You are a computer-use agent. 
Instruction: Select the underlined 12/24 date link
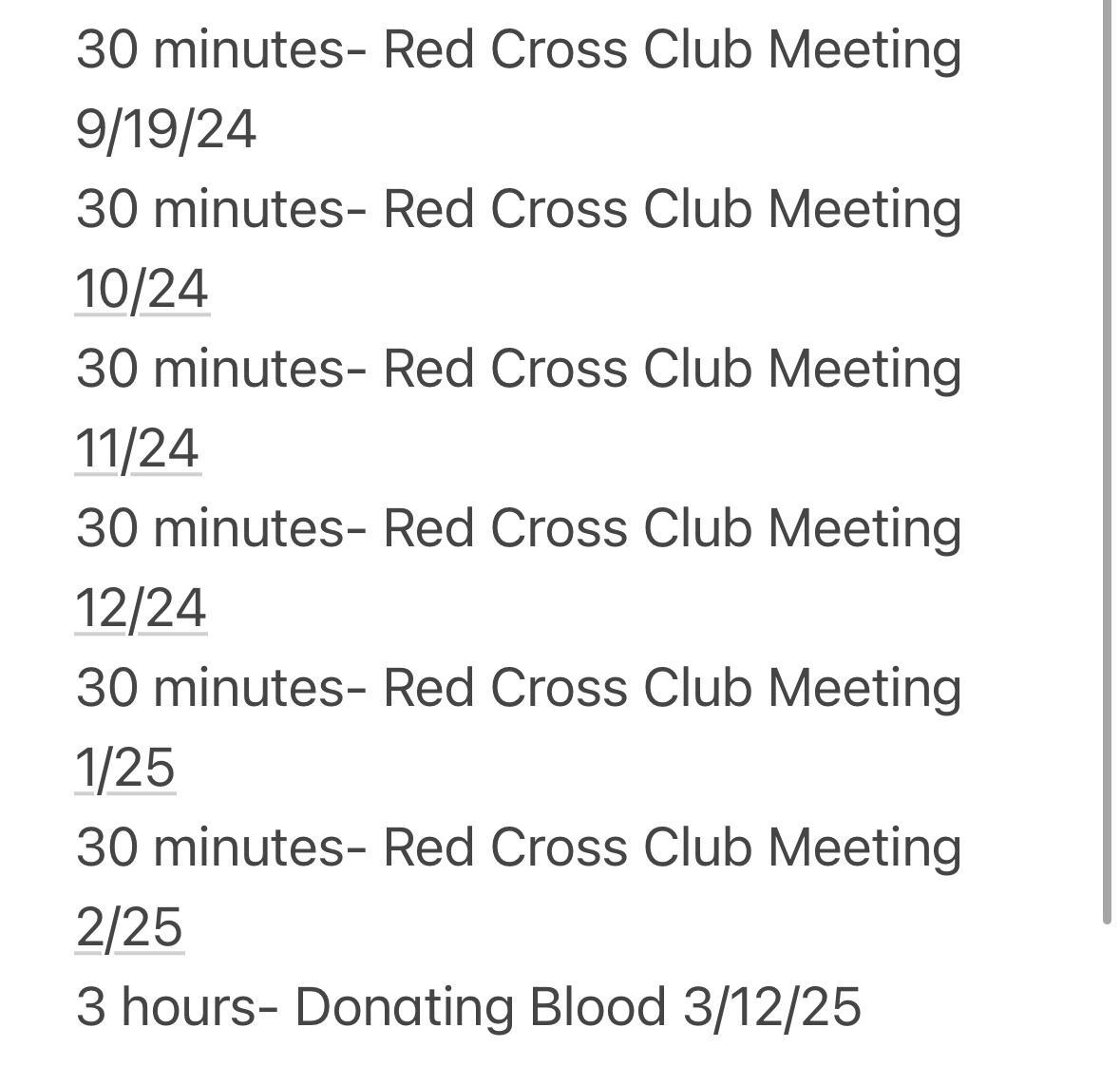(x=141, y=608)
